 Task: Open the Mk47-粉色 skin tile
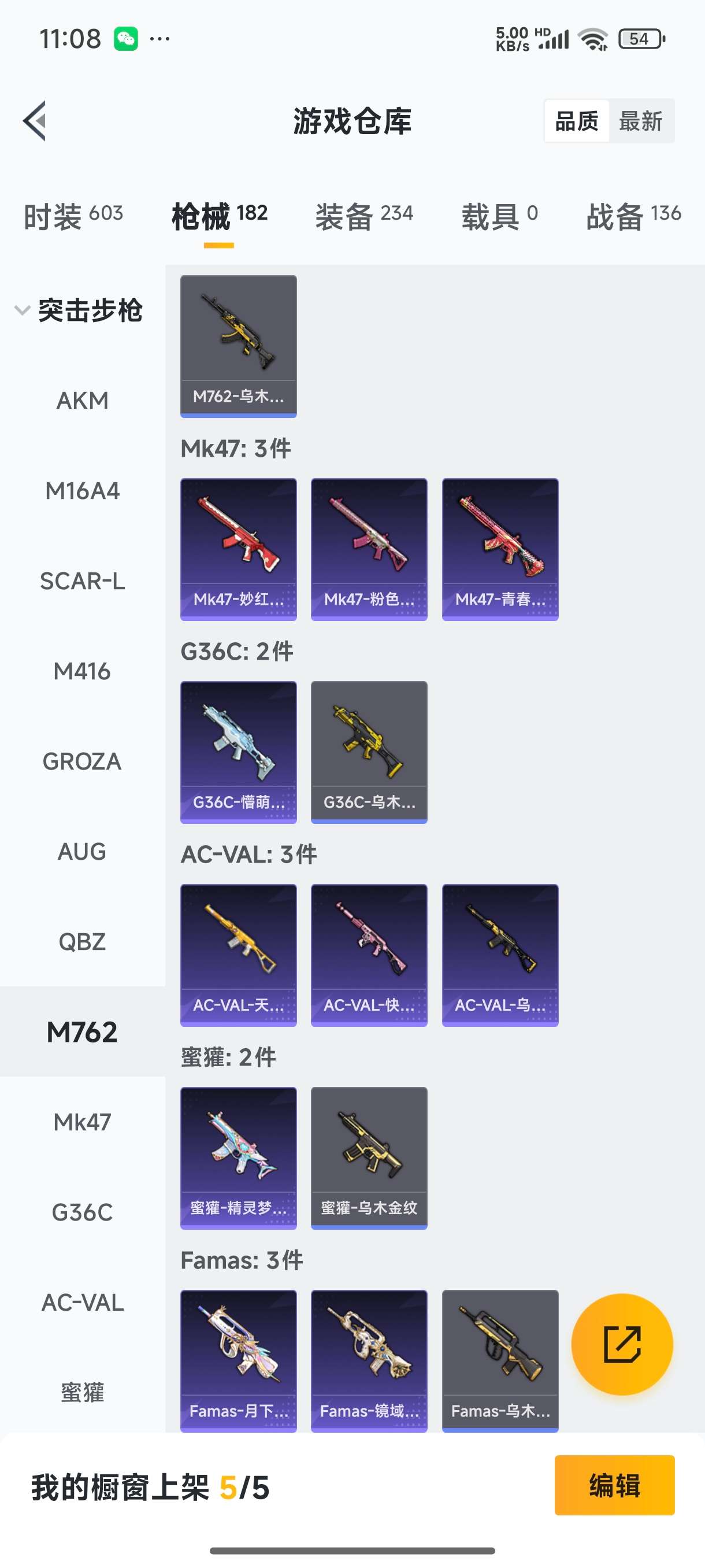(x=369, y=549)
